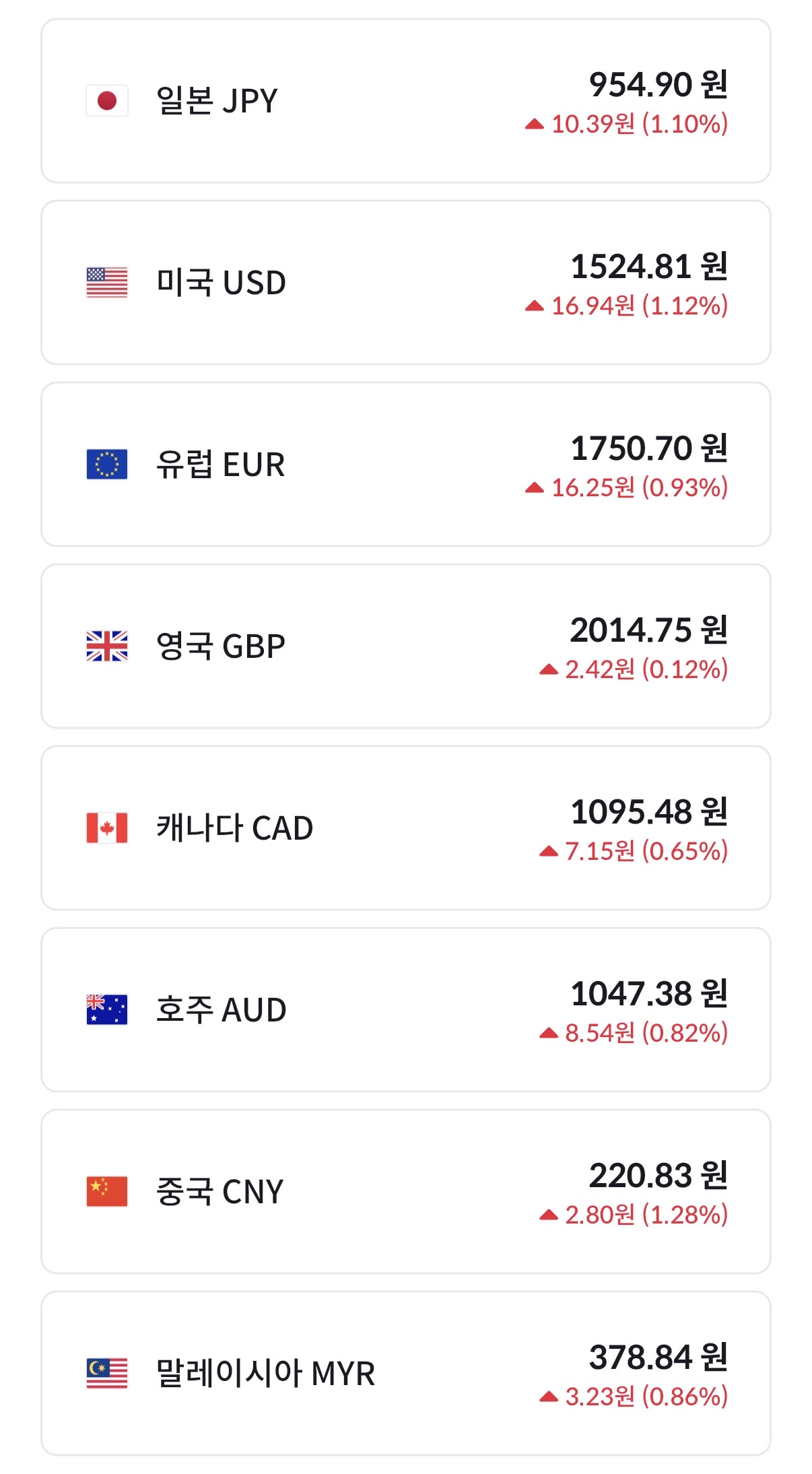
Task: Choose the 중국 CNY currency card
Action: point(405,1192)
